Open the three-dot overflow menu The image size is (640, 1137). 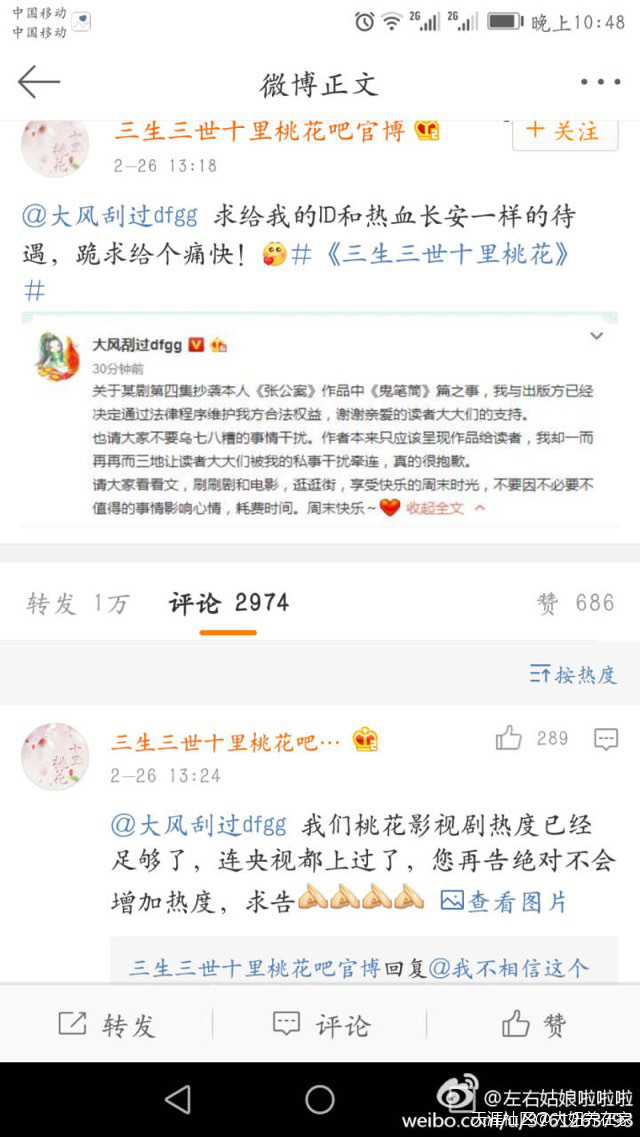tap(600, 84)
